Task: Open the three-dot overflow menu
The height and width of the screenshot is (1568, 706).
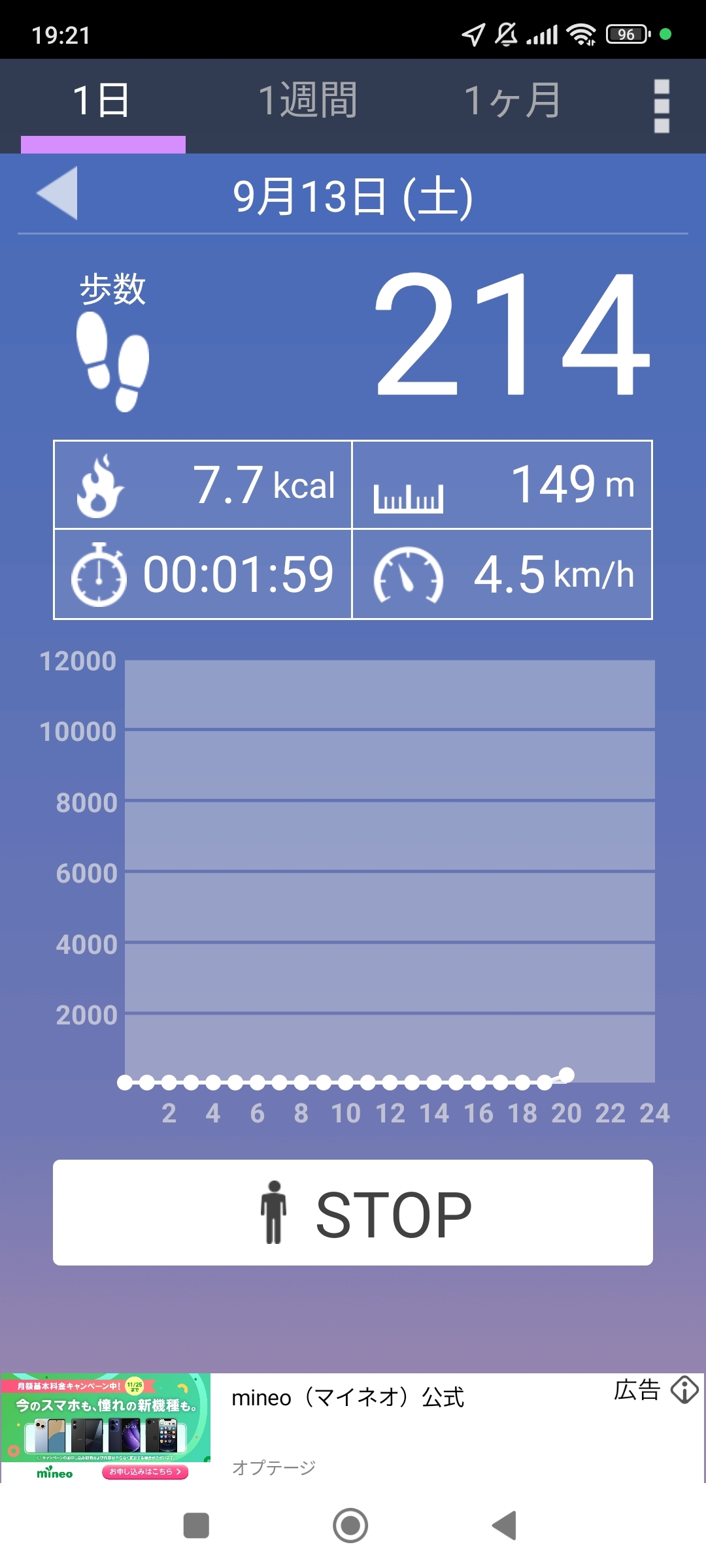Action: 662,106
